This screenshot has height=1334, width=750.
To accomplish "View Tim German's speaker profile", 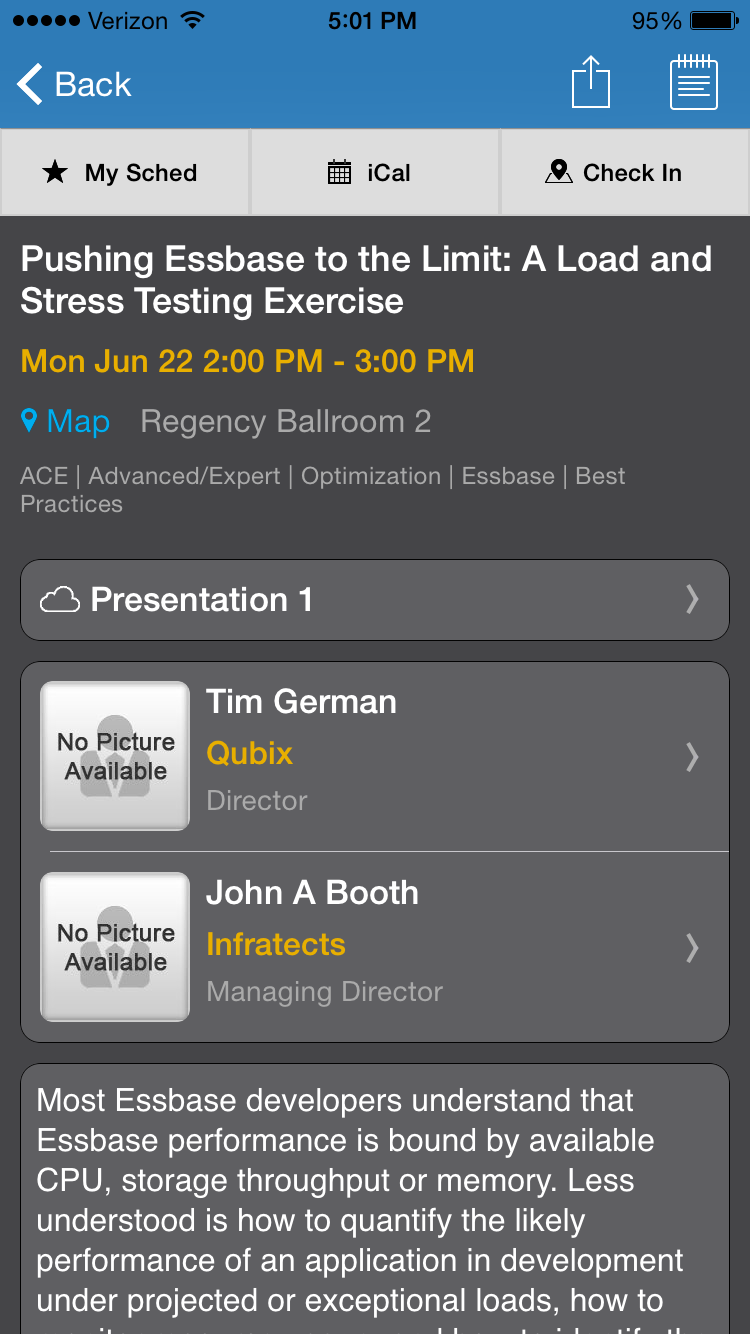I will (374, 756).
